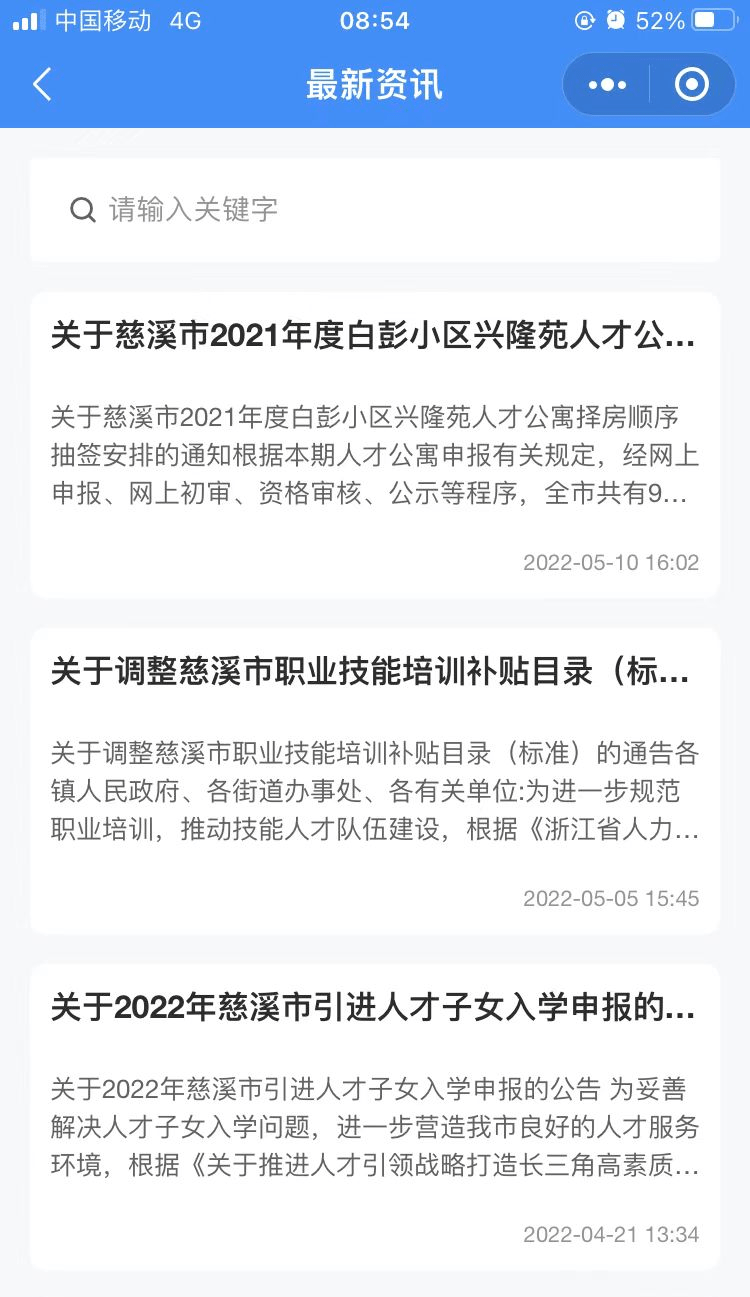Close the mini program with the circle button
This screenshot has height=1297, width=750.
[x=691, y=85]
